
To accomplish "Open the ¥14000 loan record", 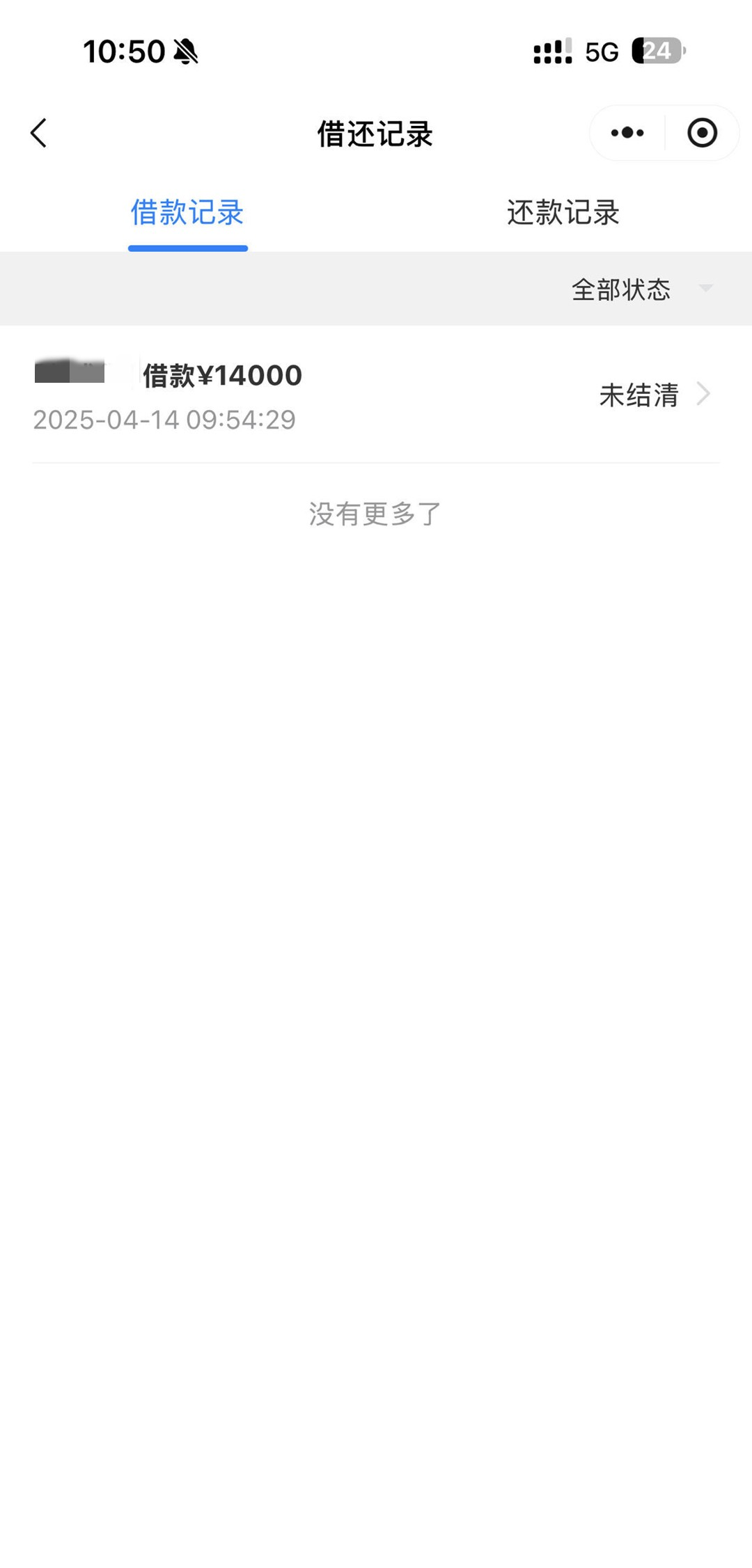I will point(376,395).
